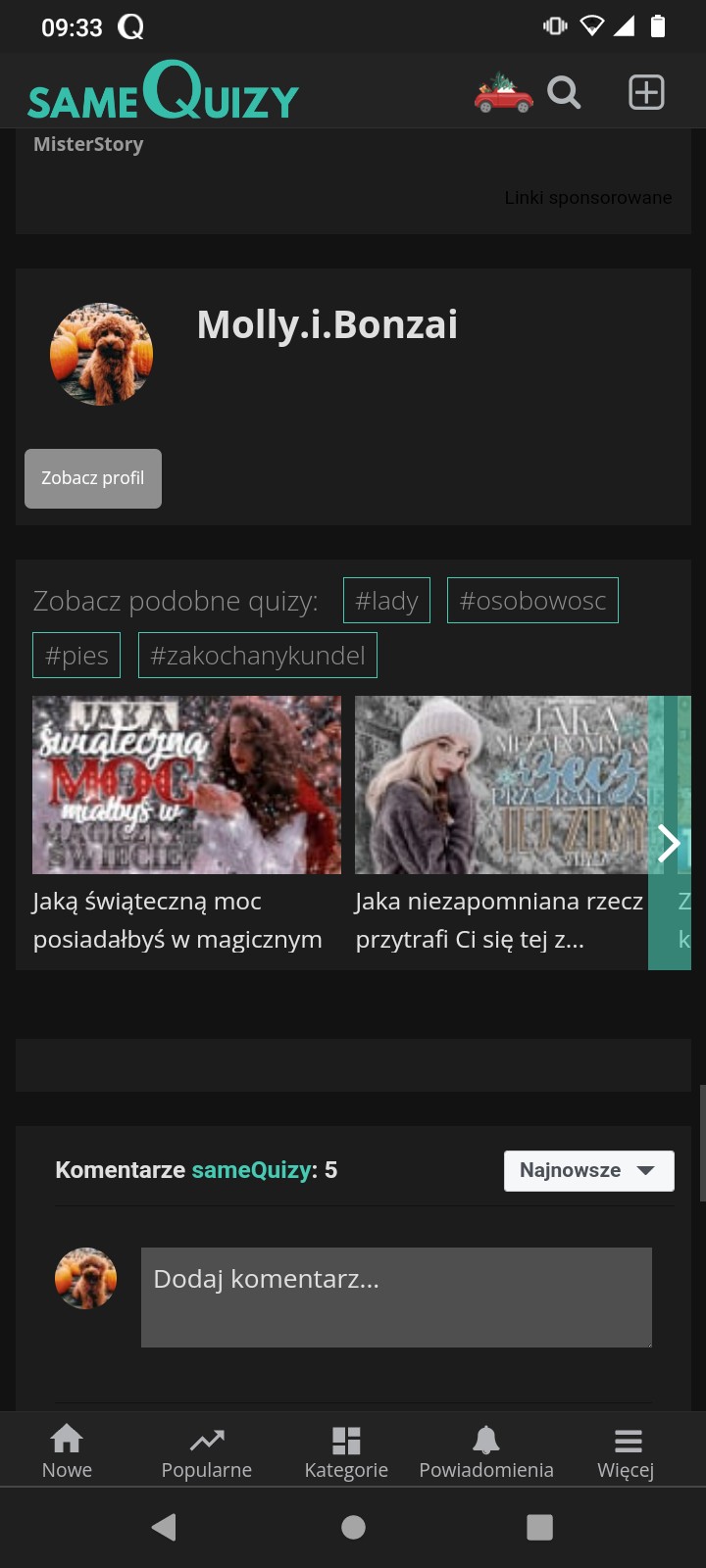706x1568 pixels.
Task: Open the Więcej menu
Action: pyautogui.click(x=627, y=1450)
